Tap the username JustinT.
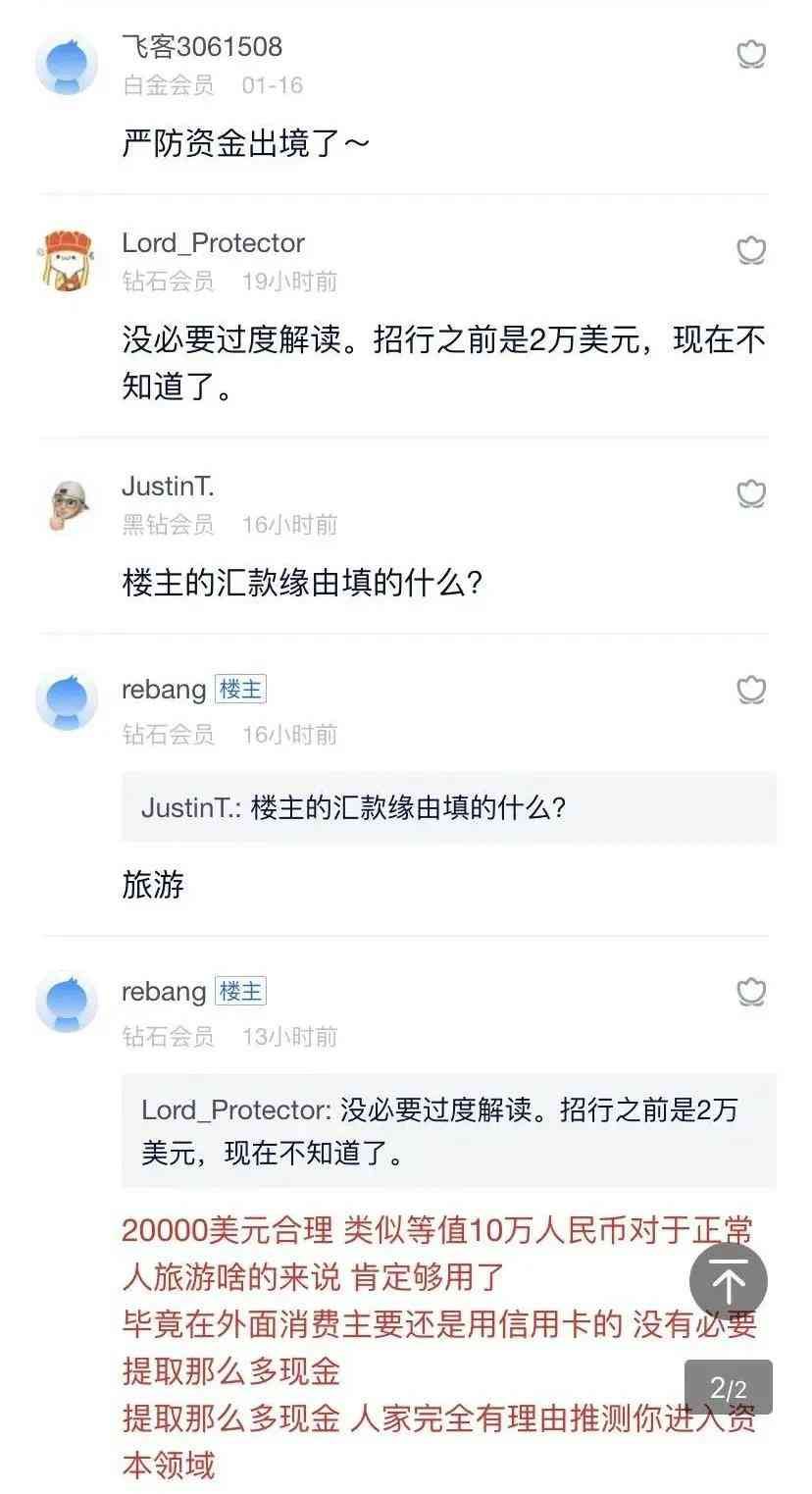The image size is (812, 1494). [x=168, y=487]
